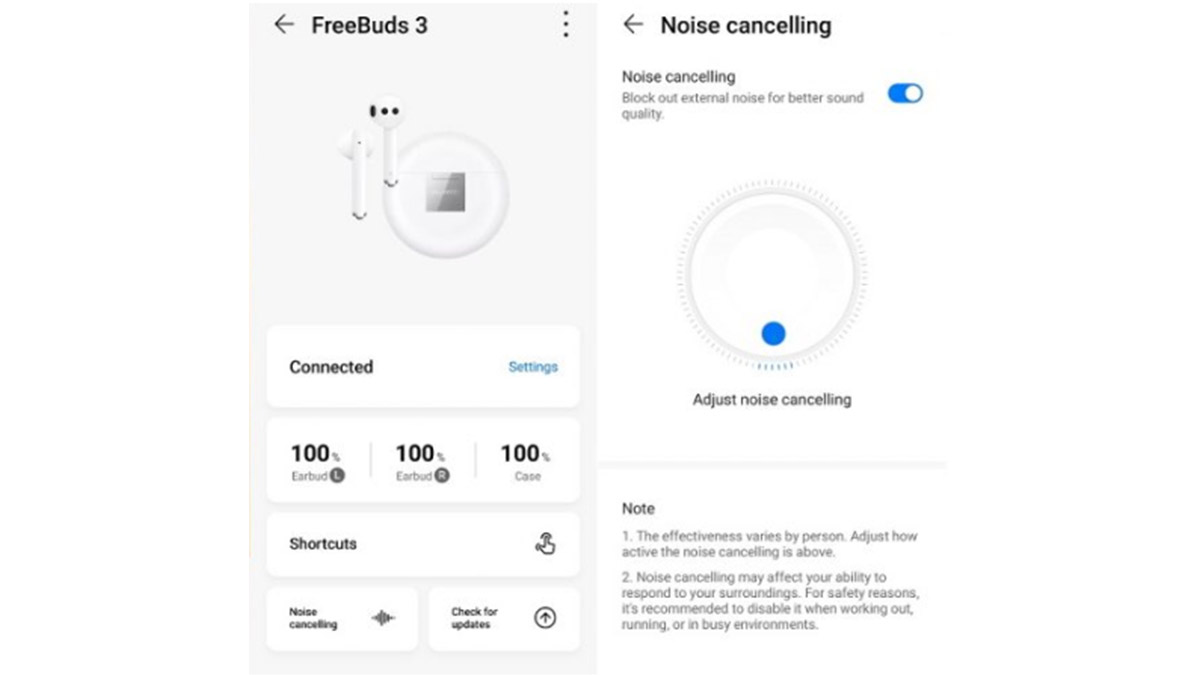Tap the Check for updates tile

[503, 618]
